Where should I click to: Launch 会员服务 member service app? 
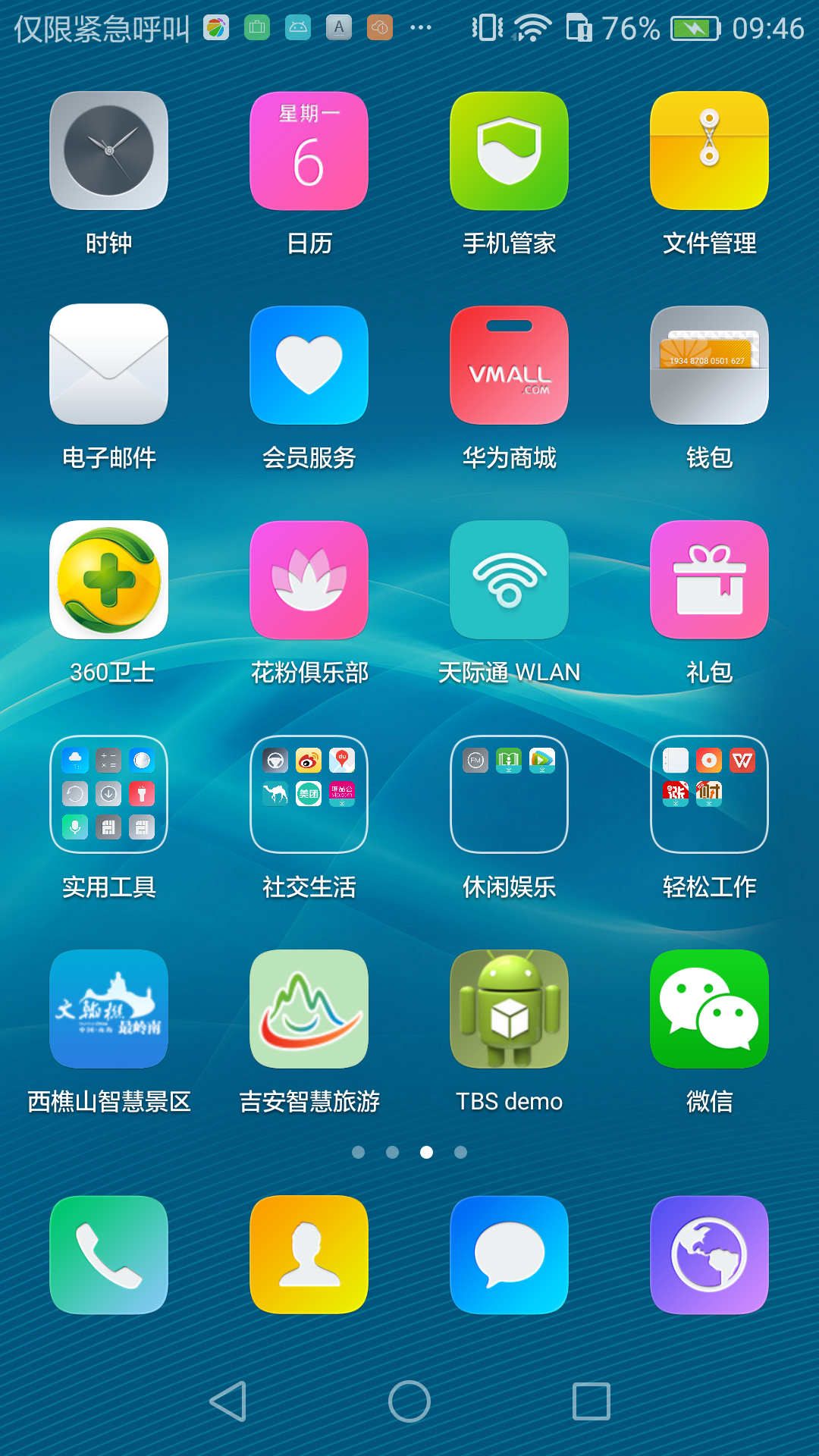tap(309, 365)
